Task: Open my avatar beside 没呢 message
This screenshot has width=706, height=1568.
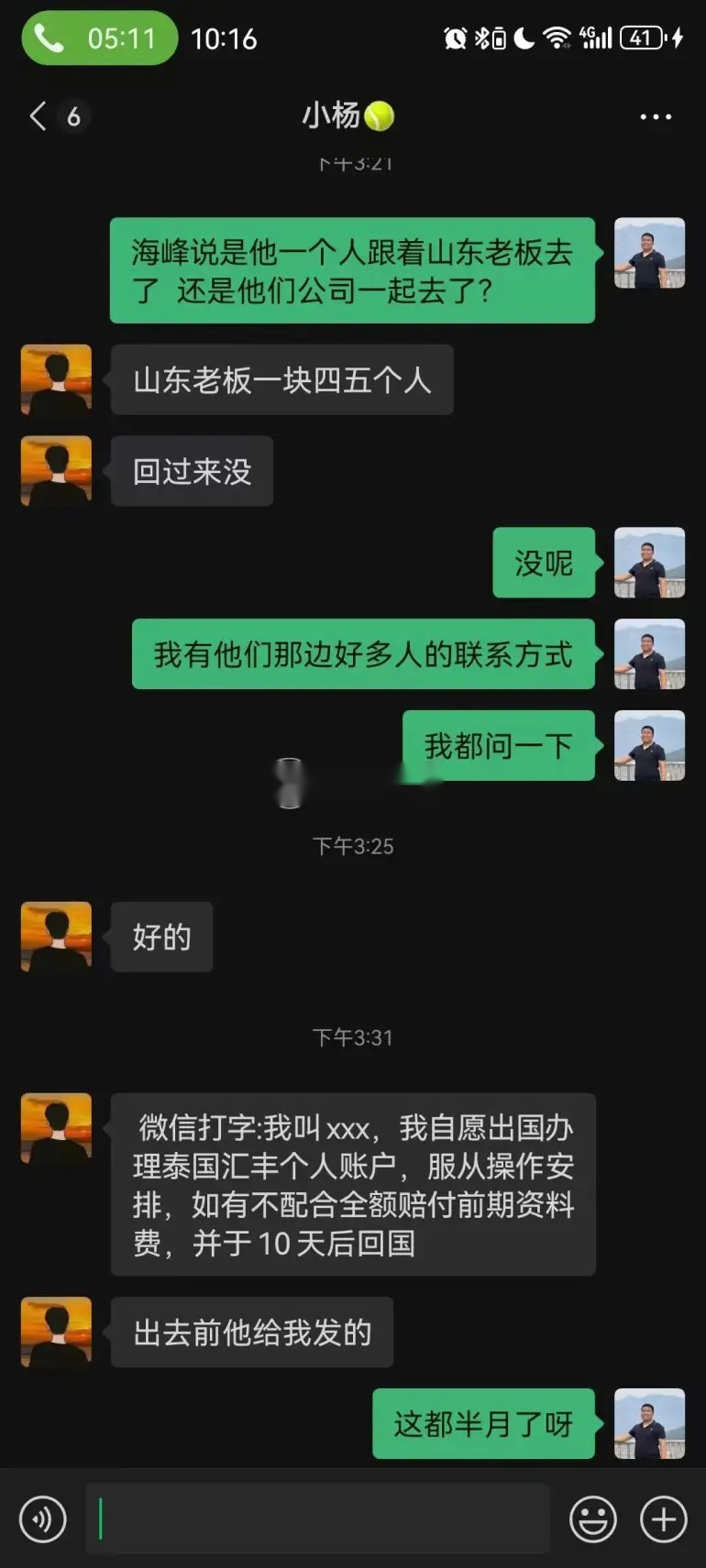Action: click(x=648, y=563)
